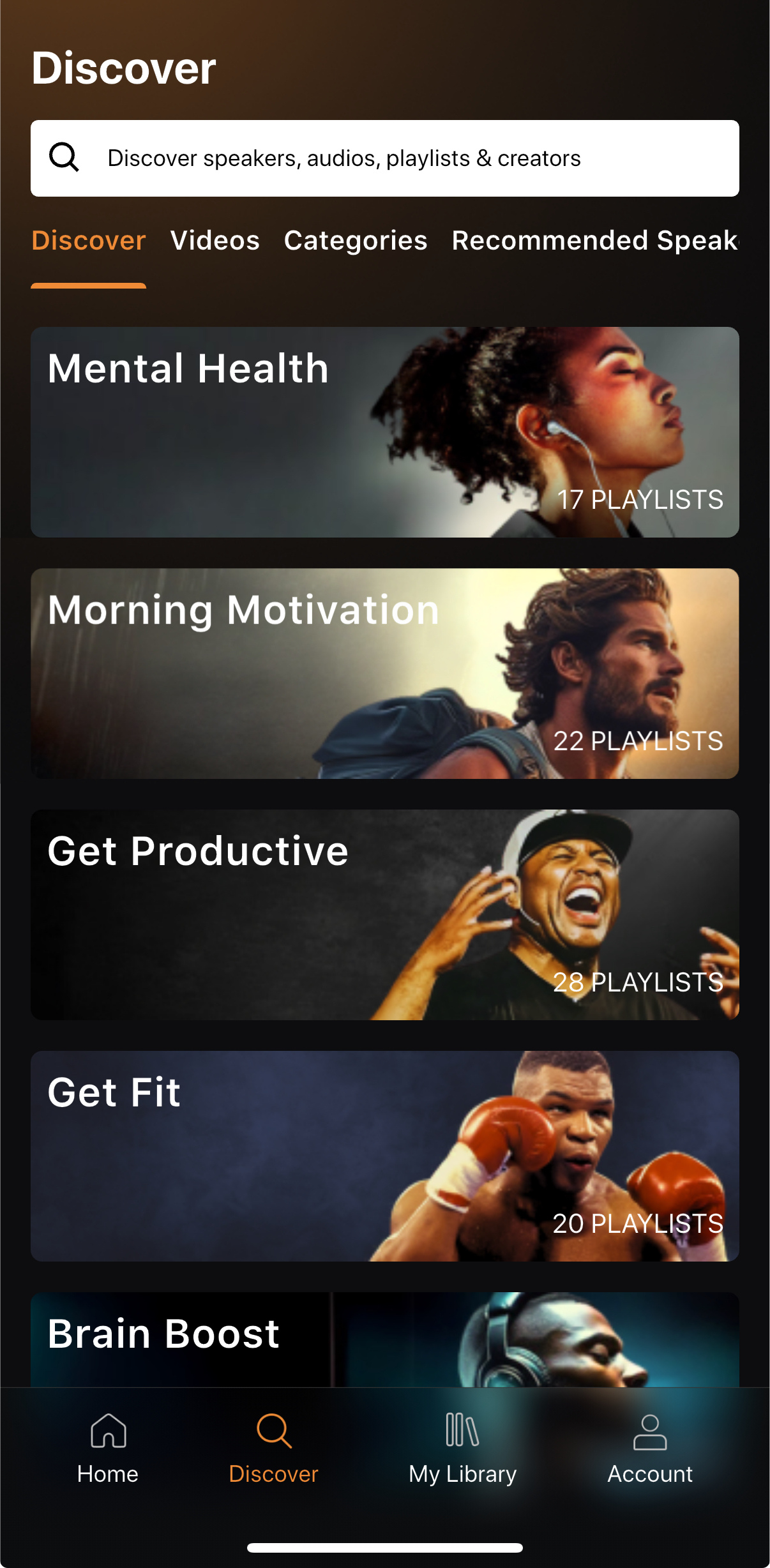
Task: Browse the Get Productive playlists
Action: 384,915
